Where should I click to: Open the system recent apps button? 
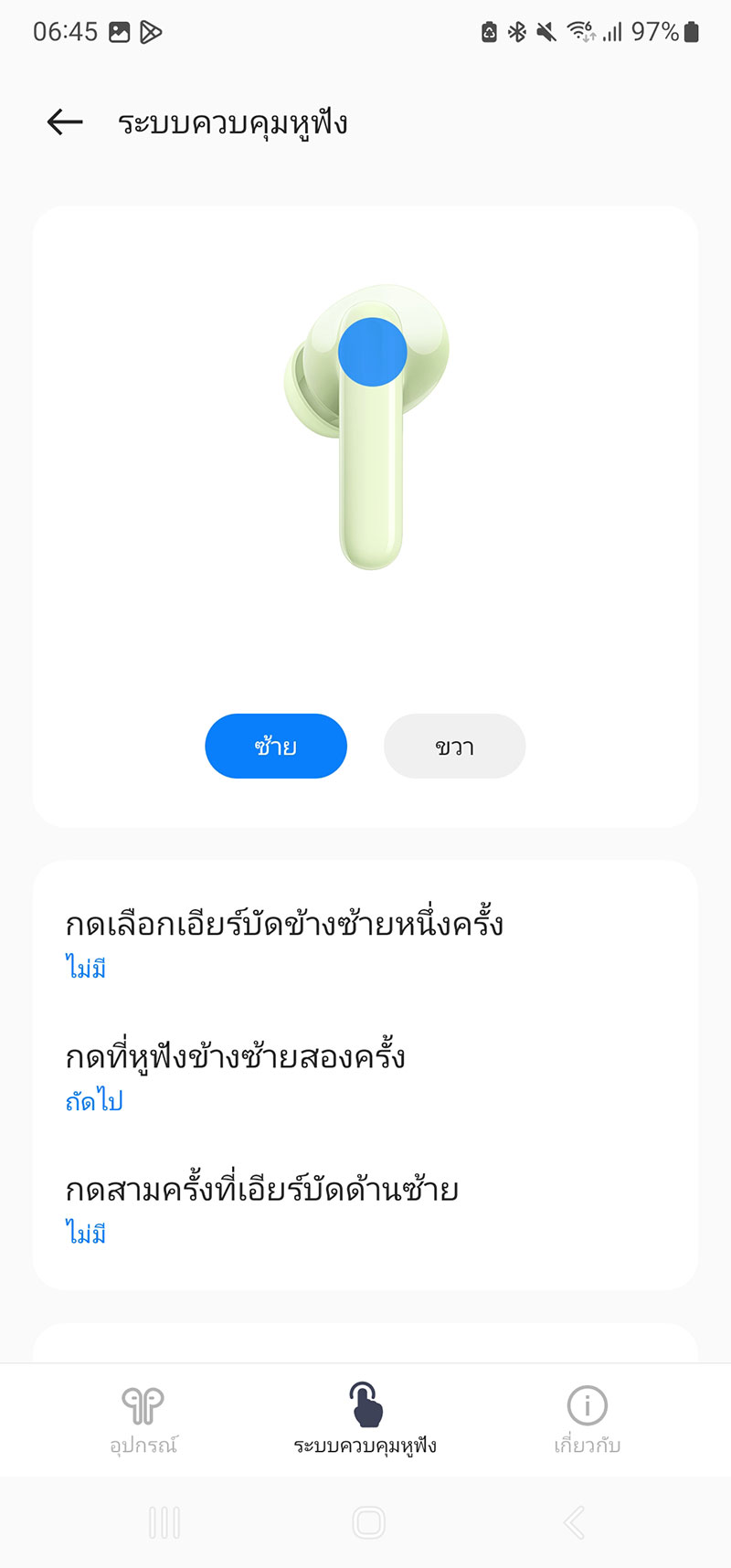(164, 1522)
